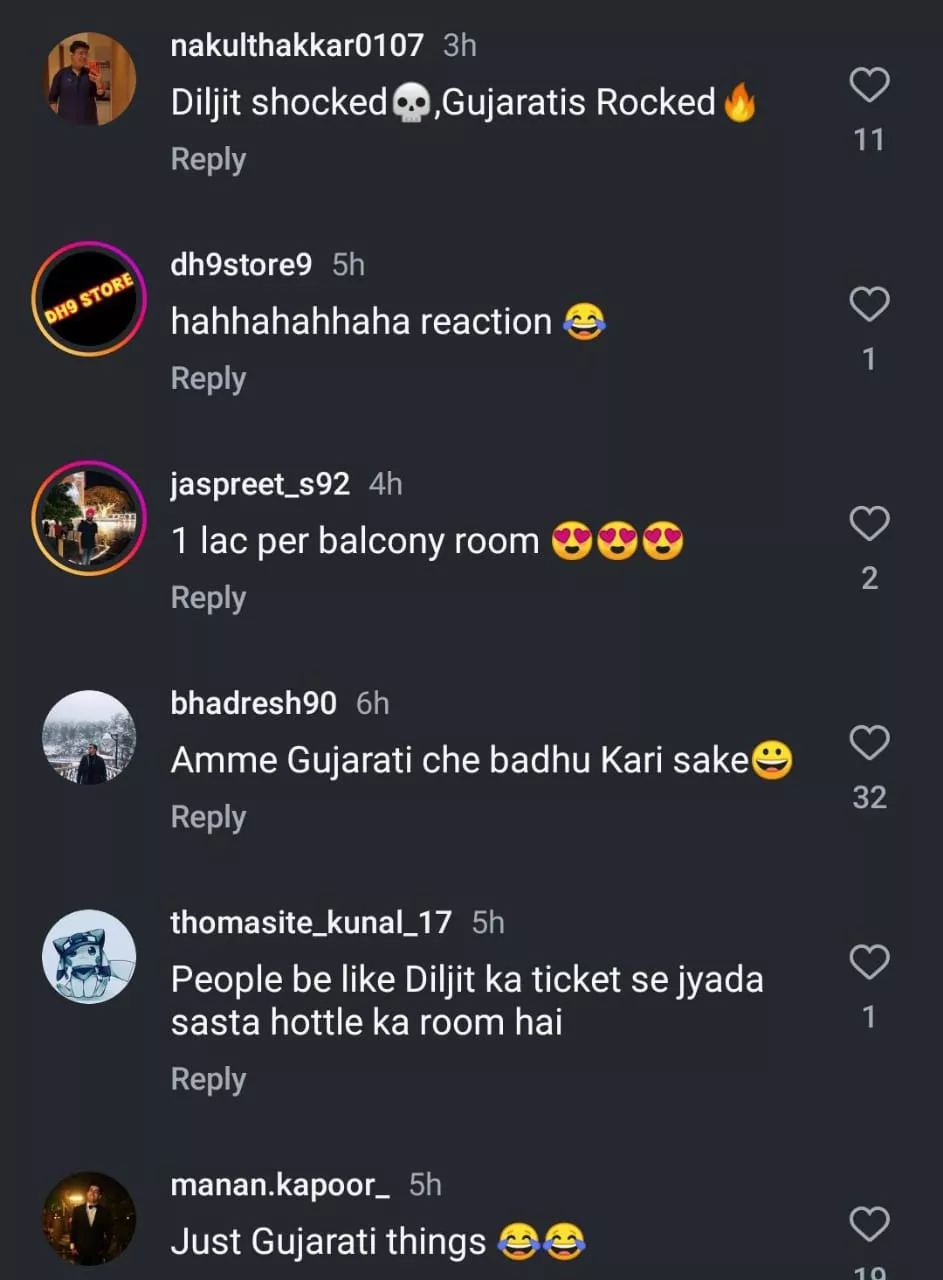This screenshot has height=1280, width=943.
Task: Like bhadresh90's Gujarati comment
Action: (869, 743)
